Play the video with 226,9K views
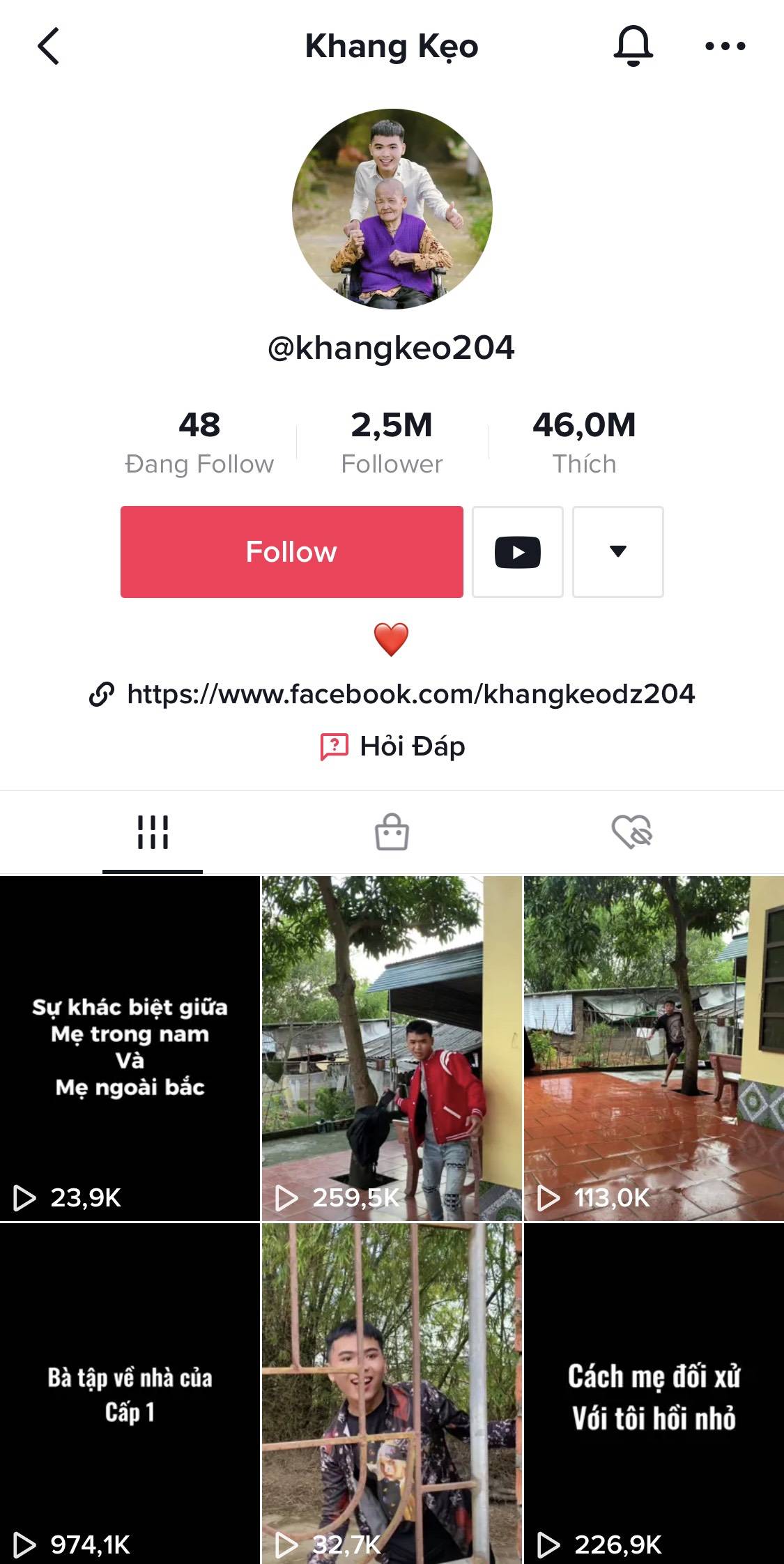This screenshot has height=1564, width=784. 654,1394
